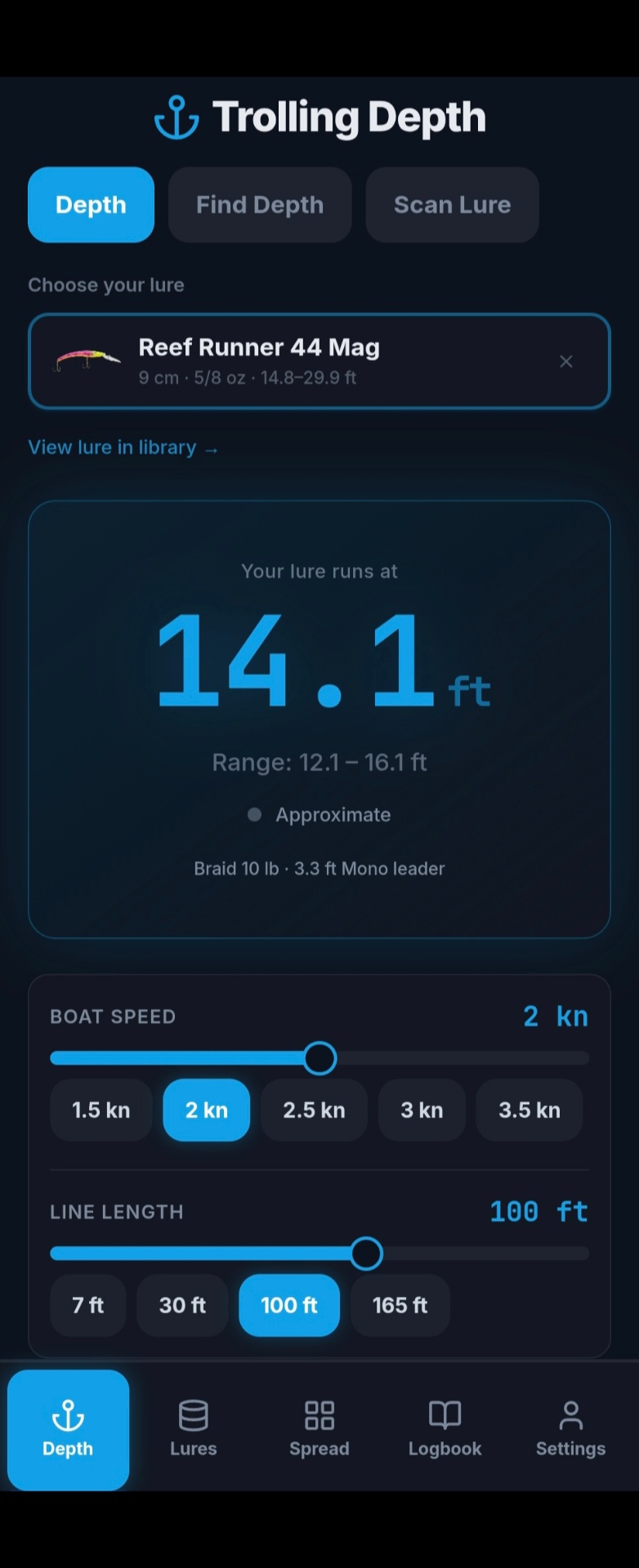Image resolution: width=639 pixels, height=1568 pixels.
Task: Select the 7 ft line length preset
Action: [x=87, y=1305]
